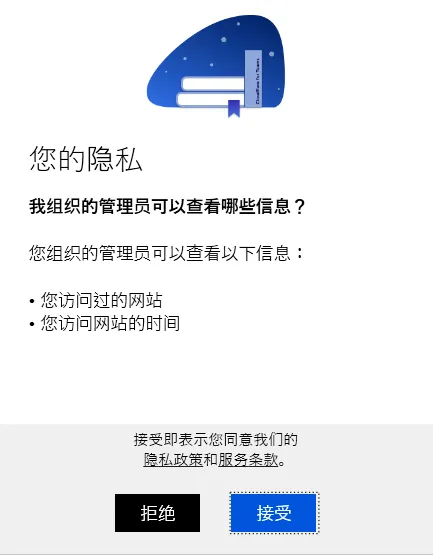The width and height of the screenshot is (433, 555).
Task: Open the 隐私政策 link
Action: pos(173,460)
